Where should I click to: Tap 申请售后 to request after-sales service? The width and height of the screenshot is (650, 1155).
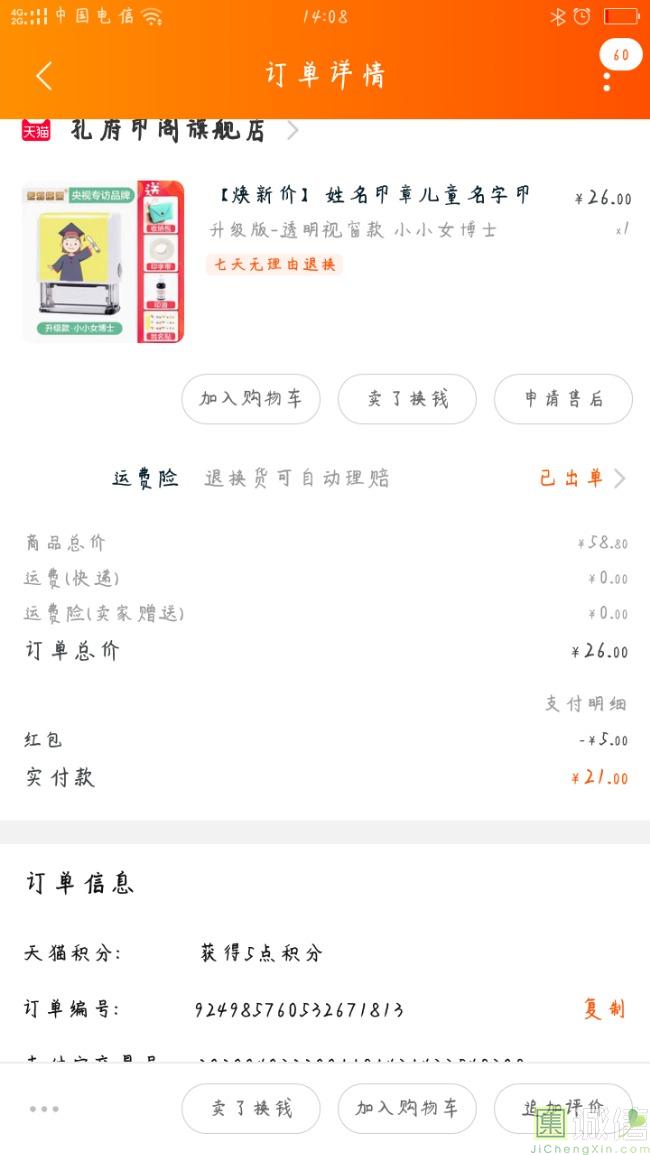click(x=563, y=399)
